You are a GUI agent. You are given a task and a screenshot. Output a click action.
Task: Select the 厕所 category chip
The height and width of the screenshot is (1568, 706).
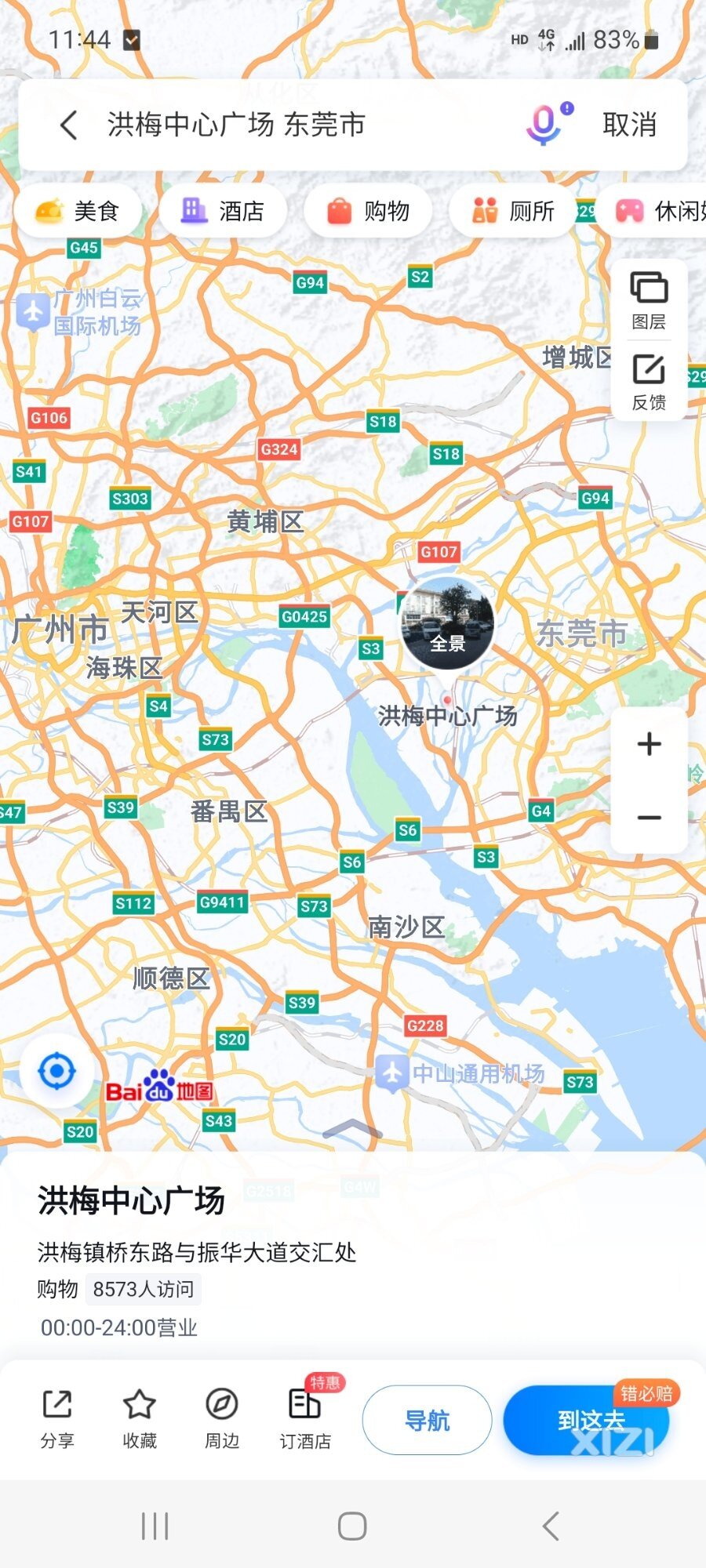pos(513,211)
